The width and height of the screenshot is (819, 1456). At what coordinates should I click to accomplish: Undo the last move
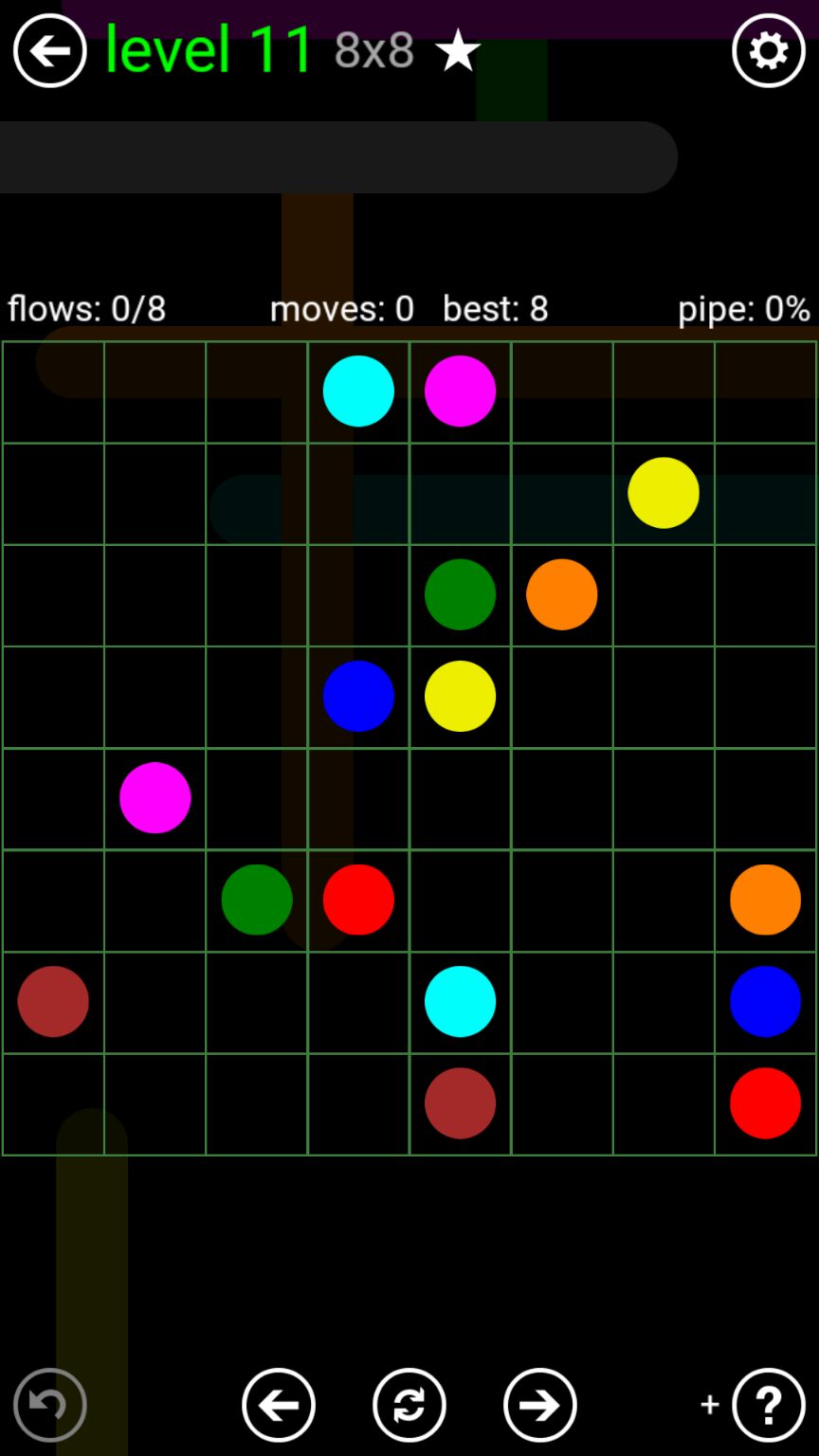tap(49, 1405)
